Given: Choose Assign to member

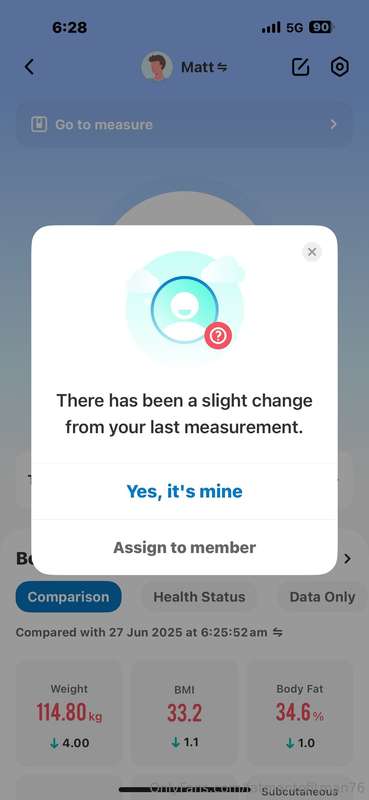Looking at the screenshot, I should coord(184,547).
